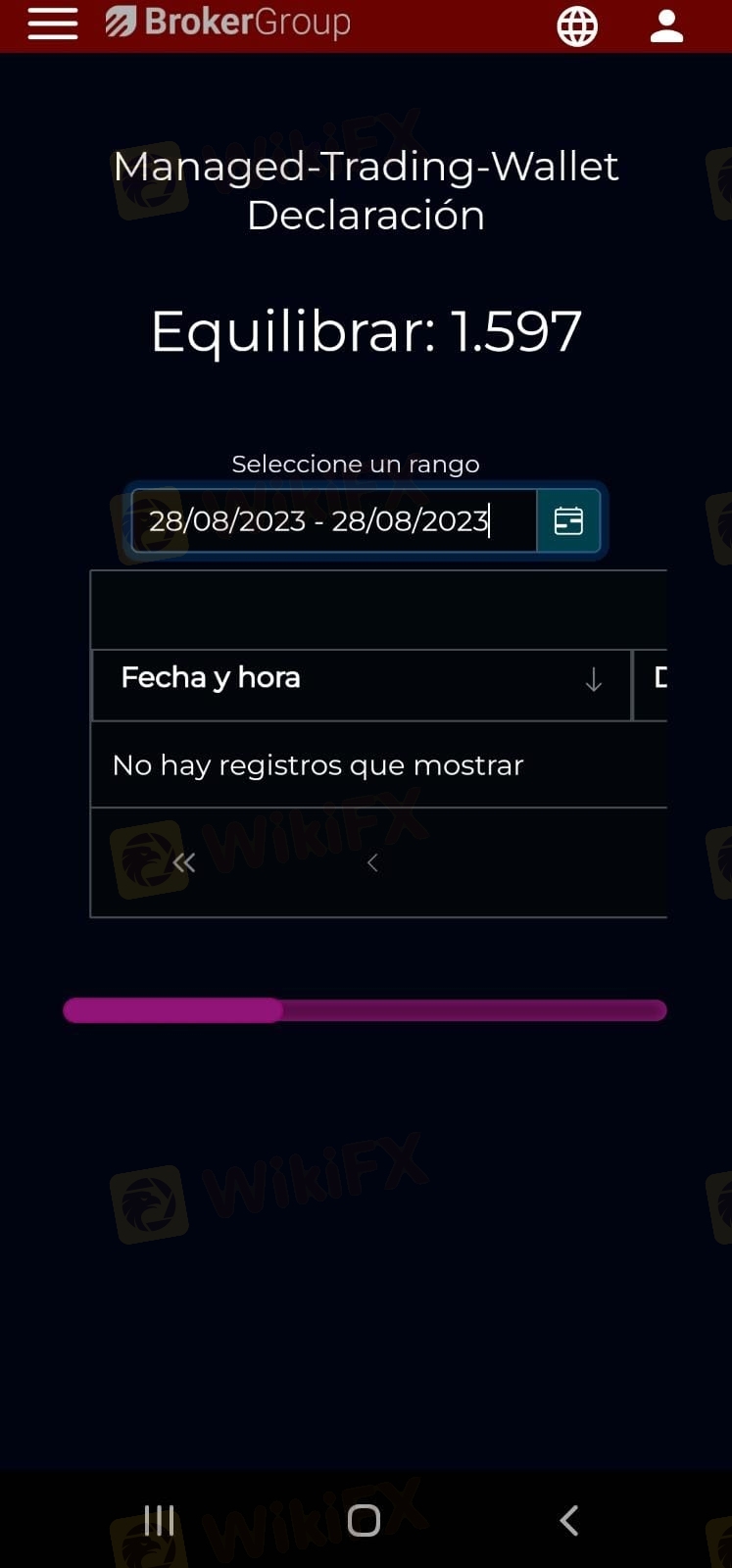Viewport: 732px width, 1568px height.
Task: Open the hamburger drawer menu
Action: (x=53, y=24)
